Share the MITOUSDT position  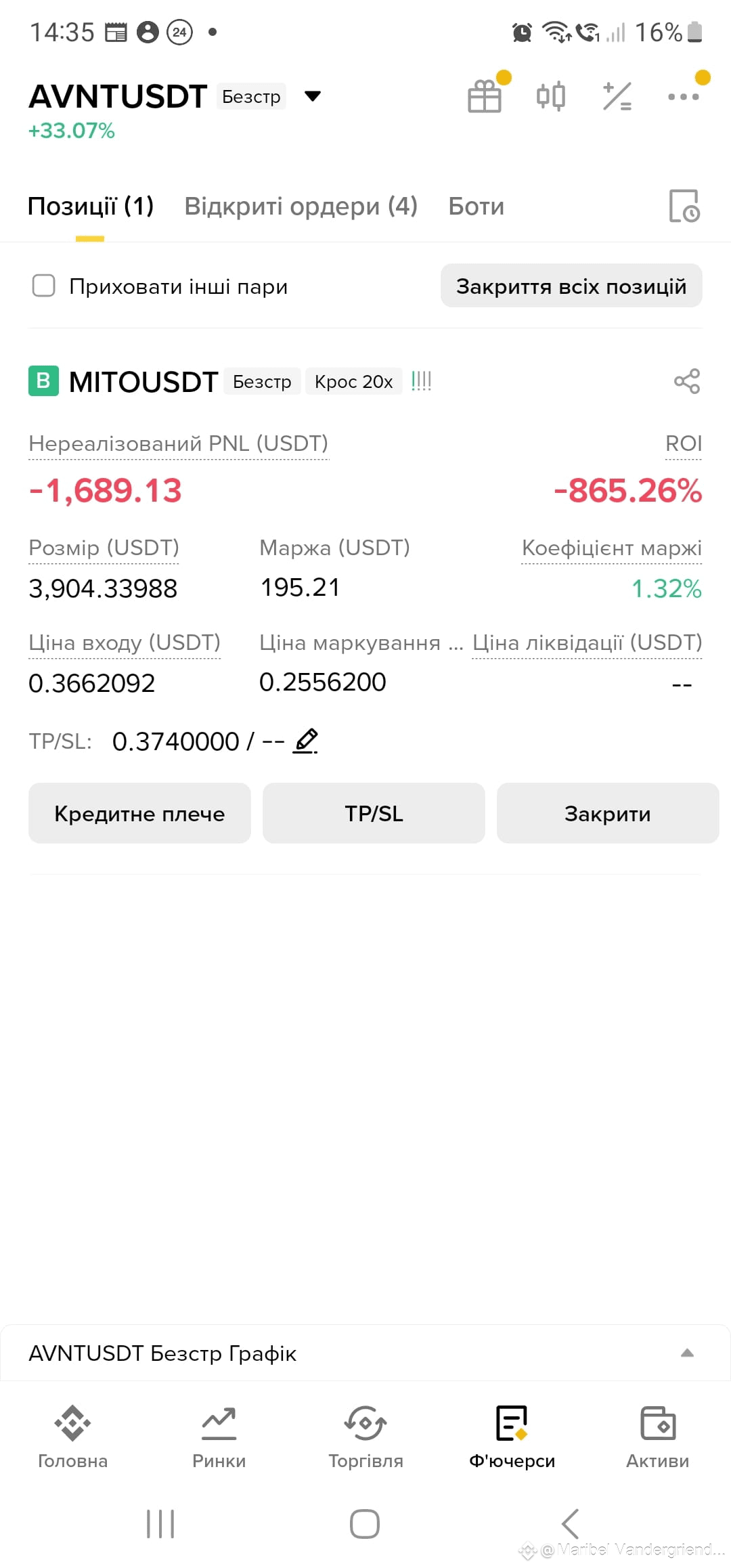[x=687, y=381]
